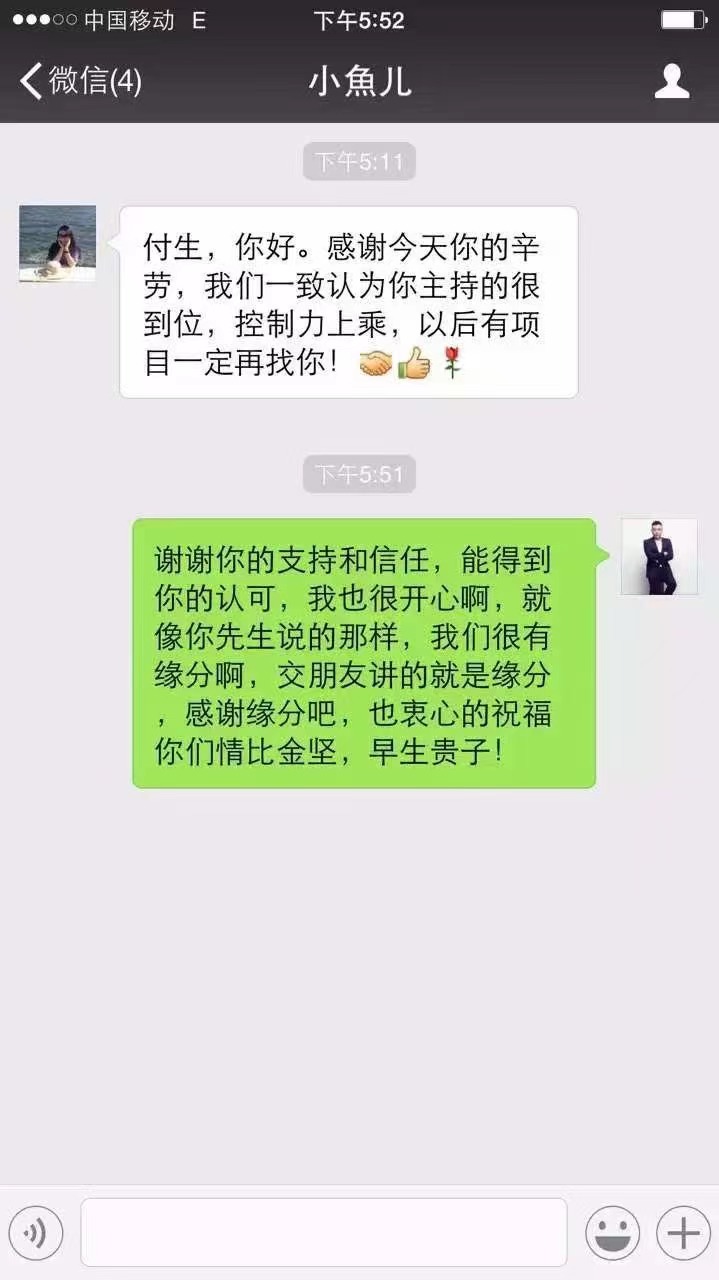Screen dimensions: 719x1280
Task: Open the plus attachments menu
Action: pos(683,1233)
